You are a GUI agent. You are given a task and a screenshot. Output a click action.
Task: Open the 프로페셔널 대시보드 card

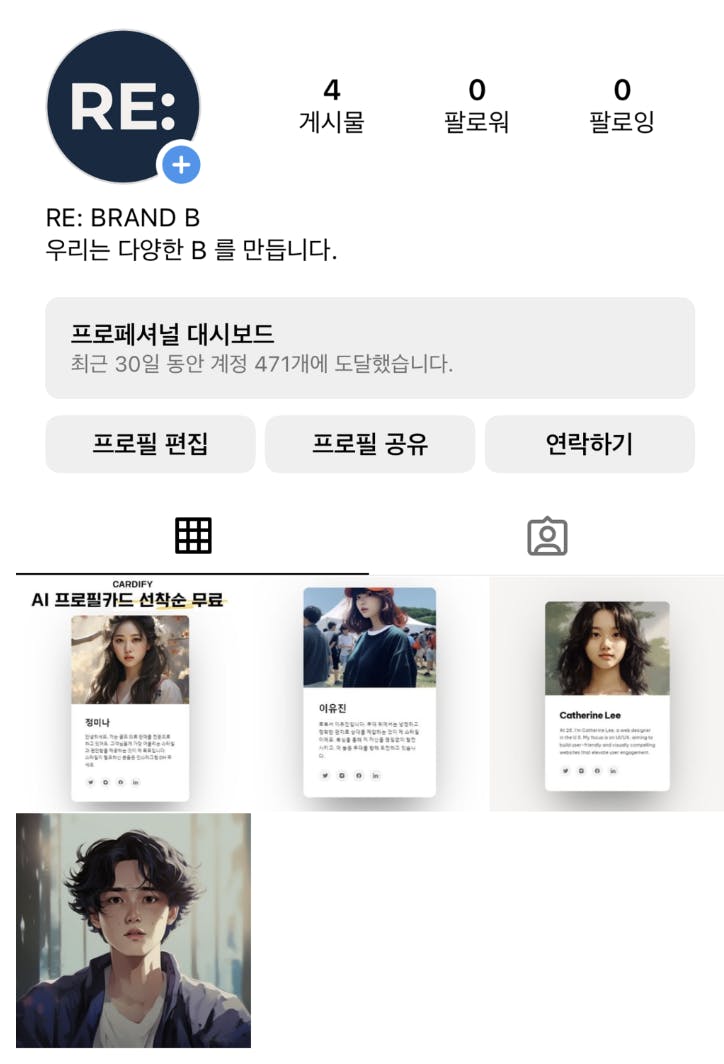click(370, 348)
